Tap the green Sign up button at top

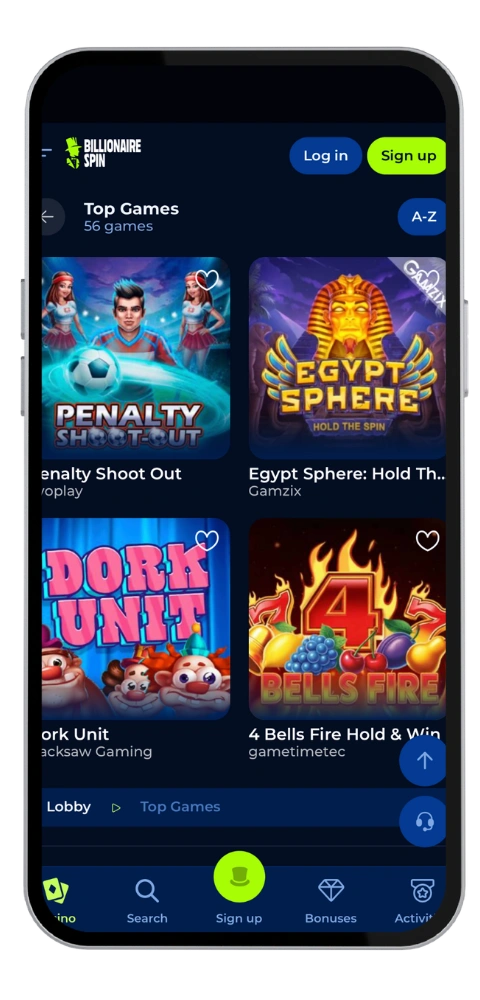tap(407, 156)
